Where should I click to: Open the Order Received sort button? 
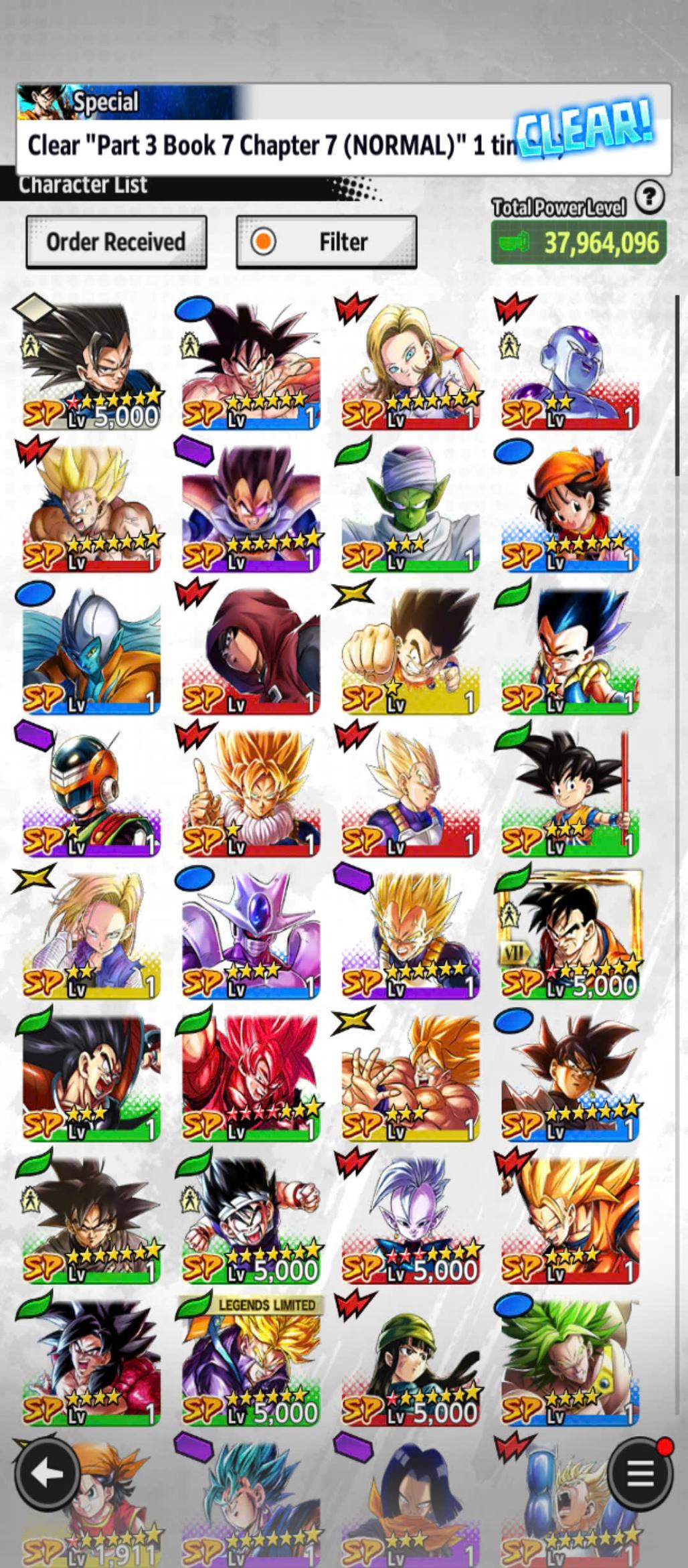(116, 242)
